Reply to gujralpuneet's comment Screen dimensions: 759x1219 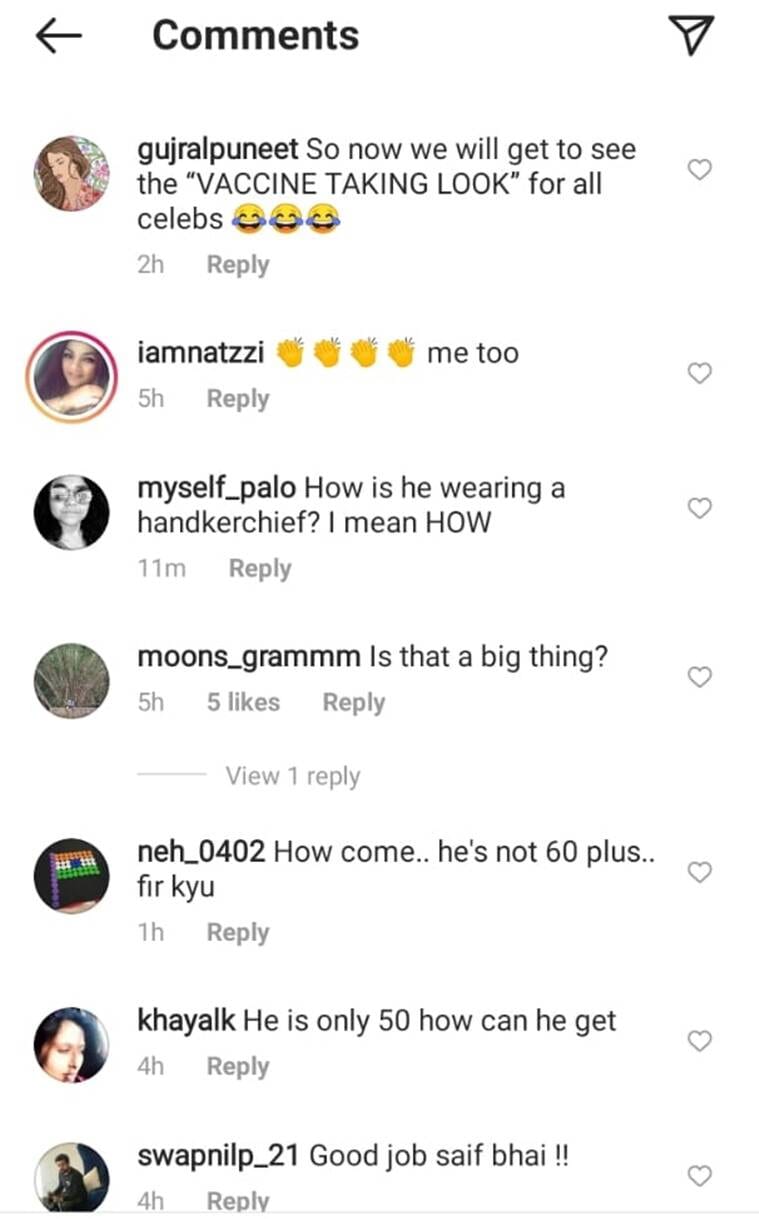(237, 265)
